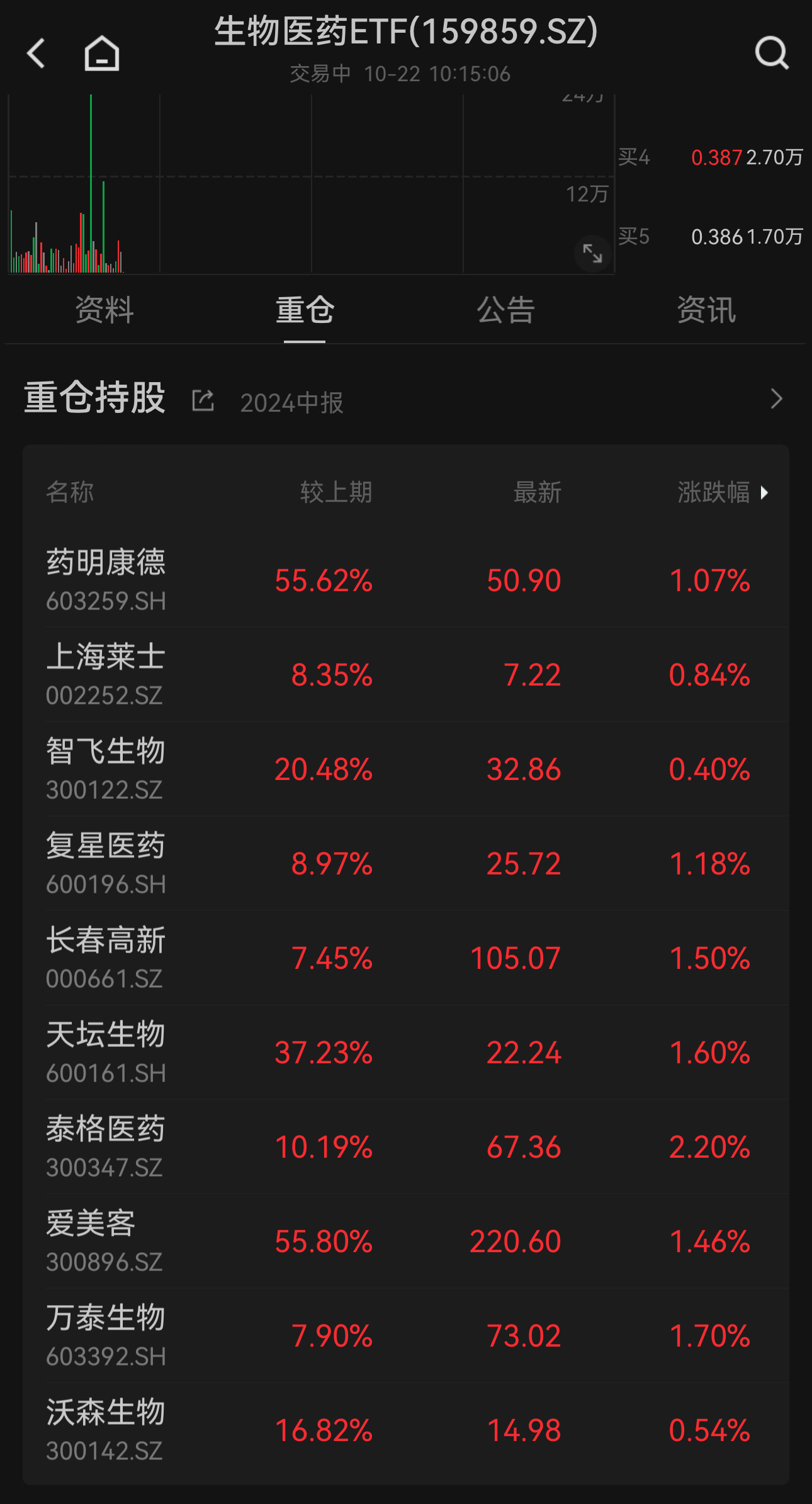Image resolution: width=812 pixels, height=1504 pixels.
Task: Open 天坛生物 stock details
Action: pos(406,1052)
